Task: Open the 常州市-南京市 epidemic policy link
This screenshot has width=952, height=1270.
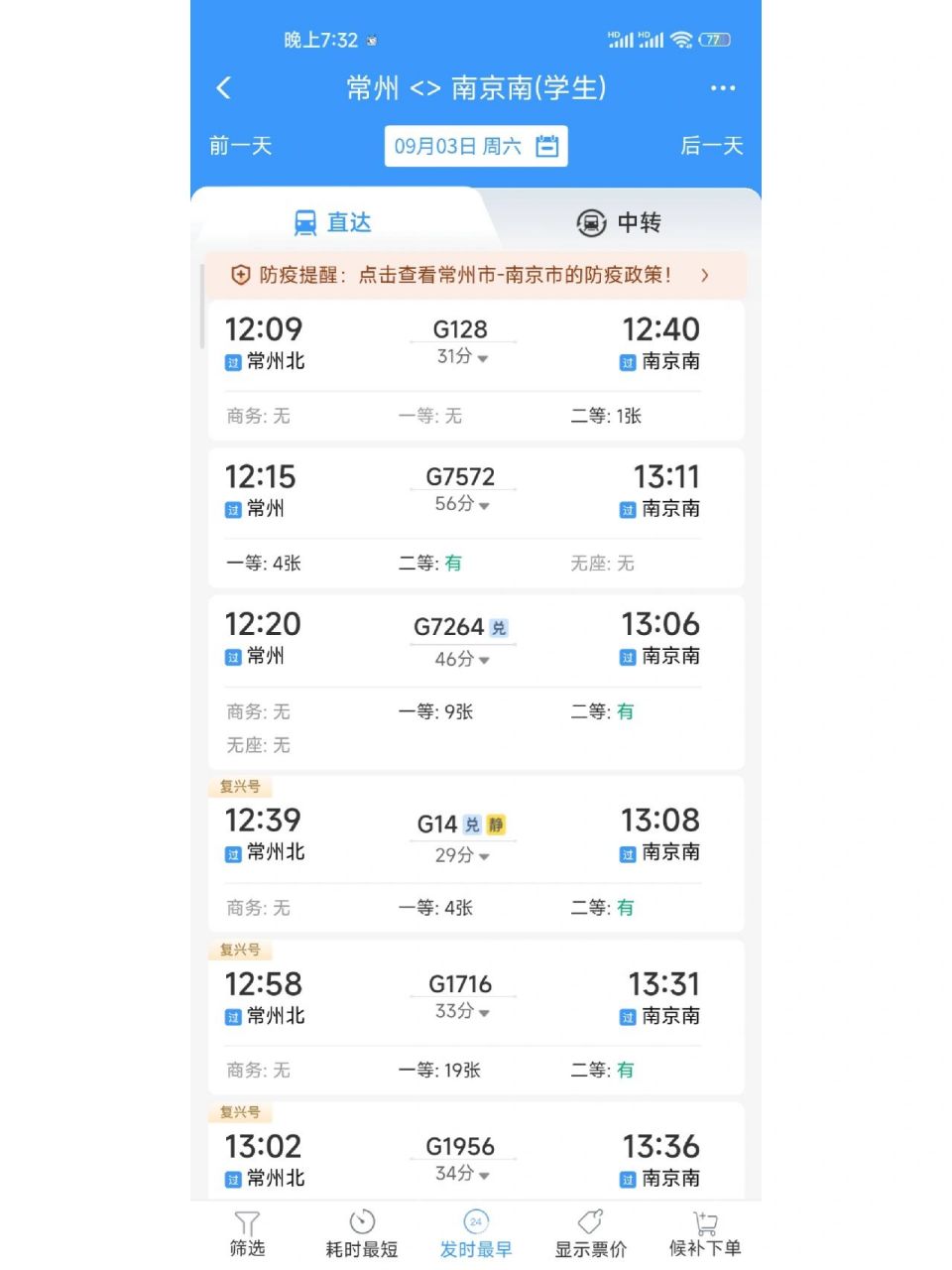Action: coord(516,276)
